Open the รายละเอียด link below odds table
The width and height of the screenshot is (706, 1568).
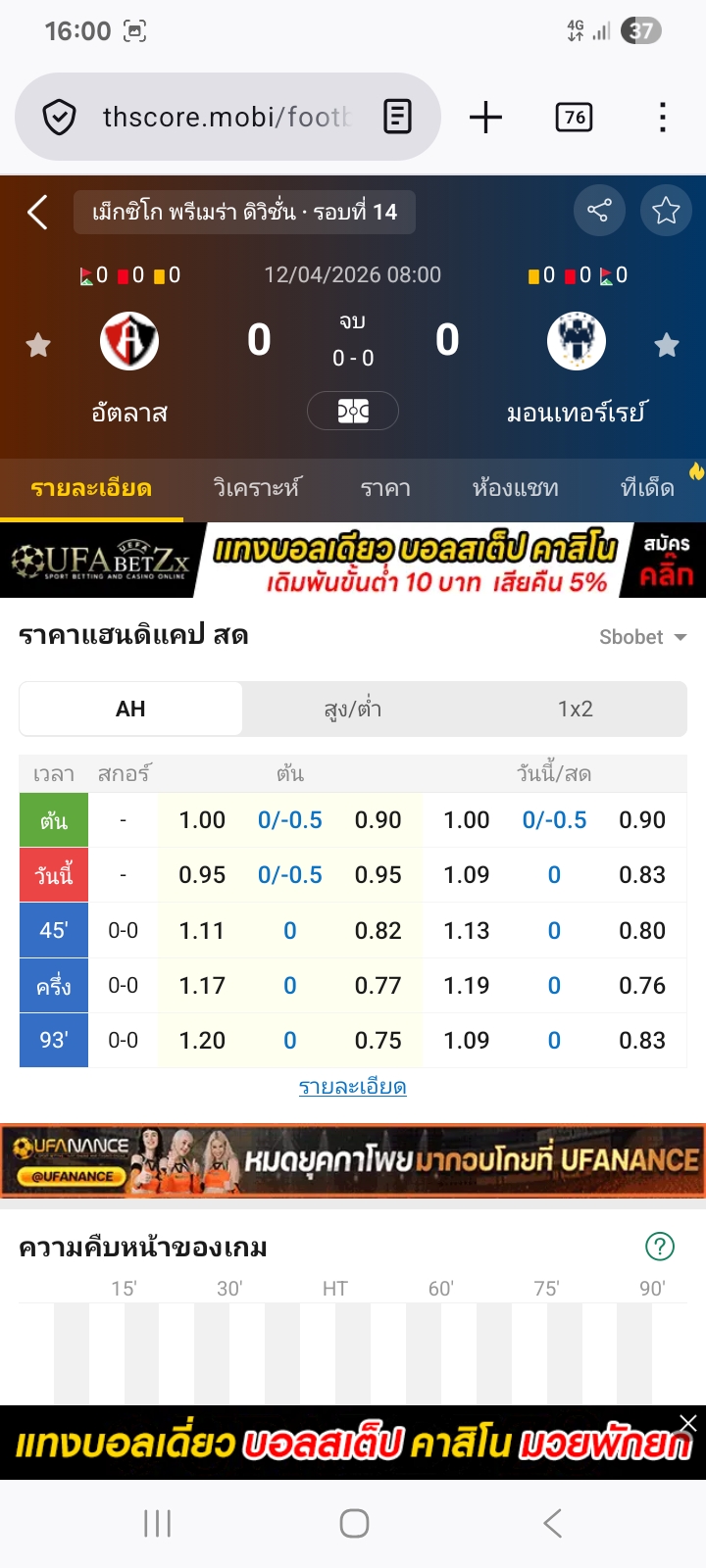tap(353, 1087)
